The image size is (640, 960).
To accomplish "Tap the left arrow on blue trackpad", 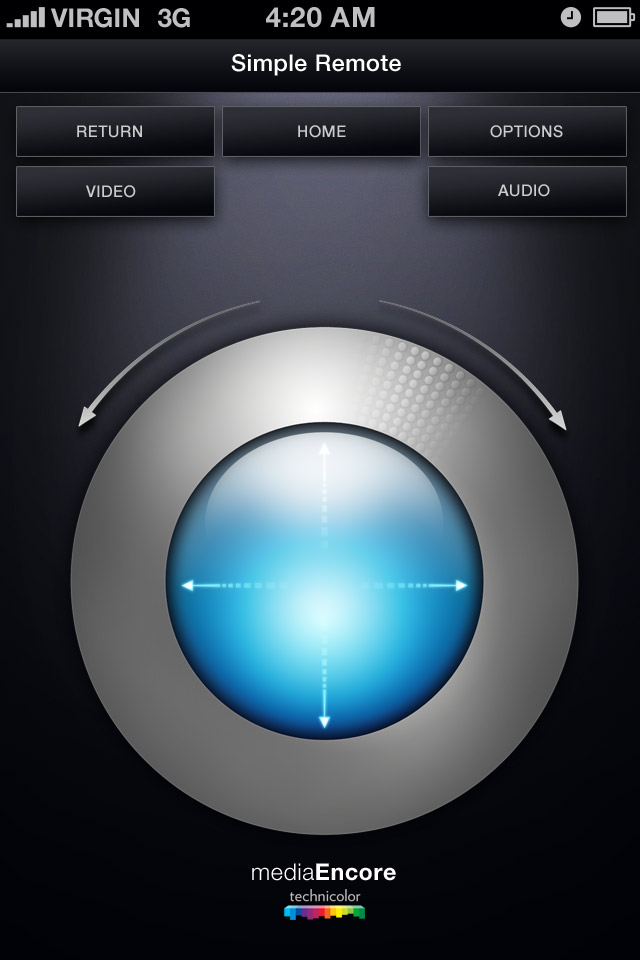I will tap(192, 585).
